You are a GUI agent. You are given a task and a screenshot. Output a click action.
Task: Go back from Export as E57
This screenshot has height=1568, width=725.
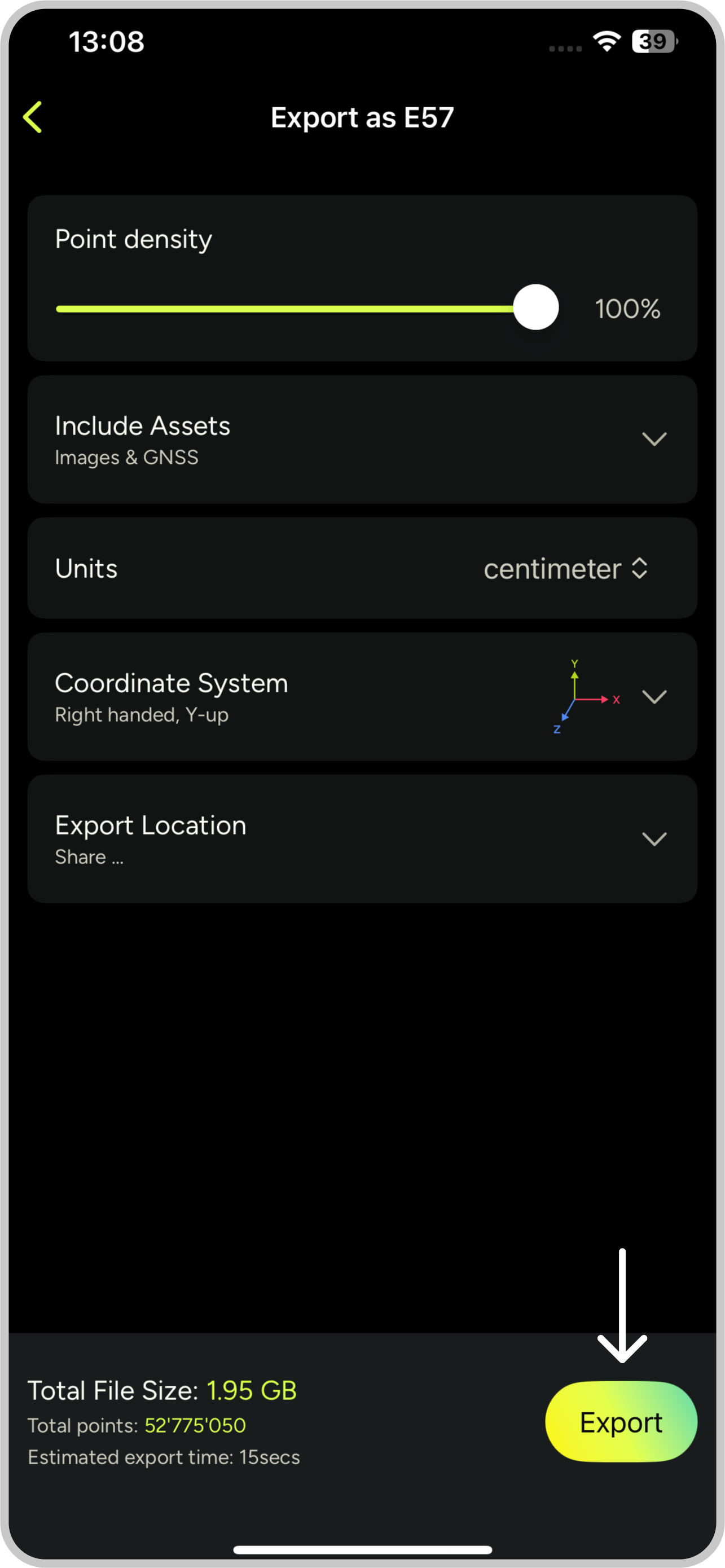(x=33, y=117)
